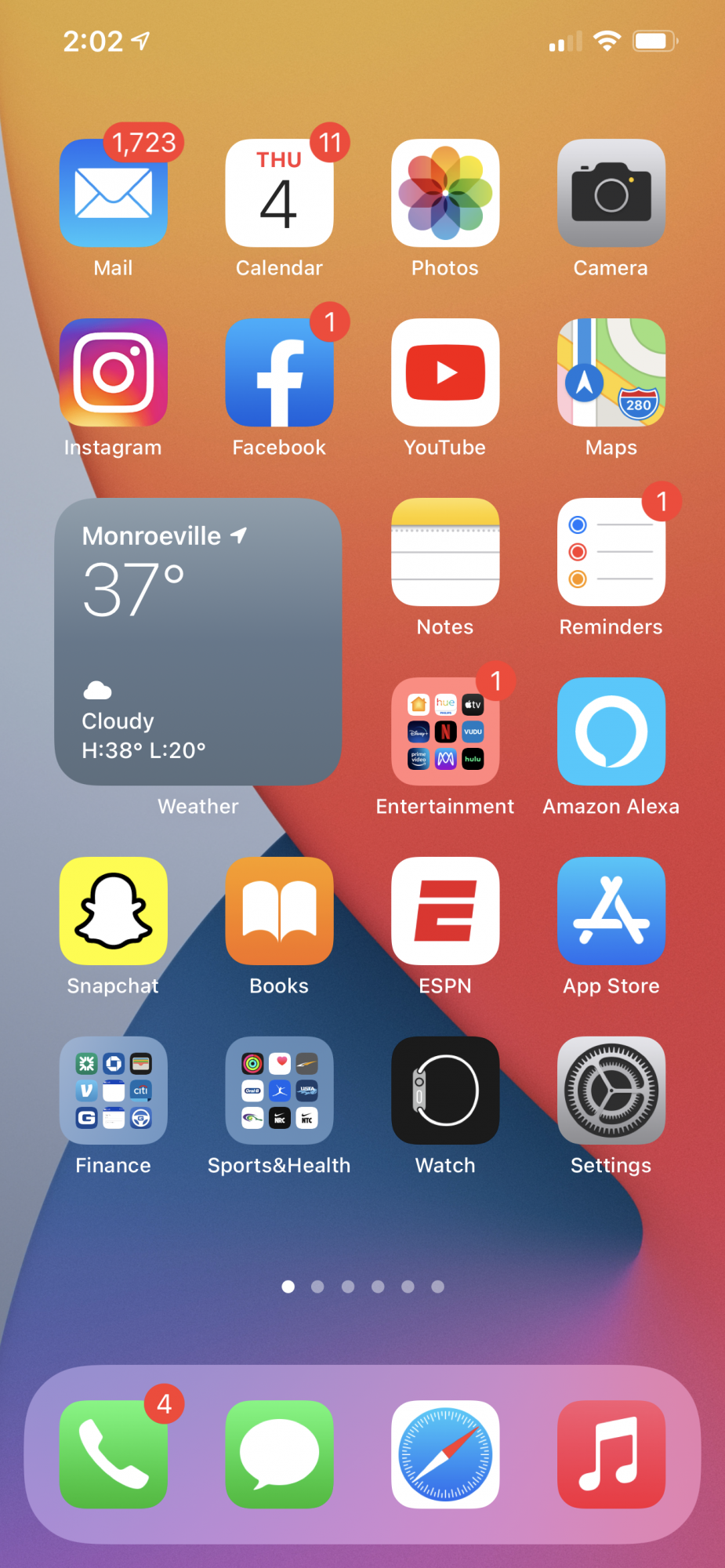This screenshot has width=725, height=1568.
Task: Open Instagram
Action: 113,372
